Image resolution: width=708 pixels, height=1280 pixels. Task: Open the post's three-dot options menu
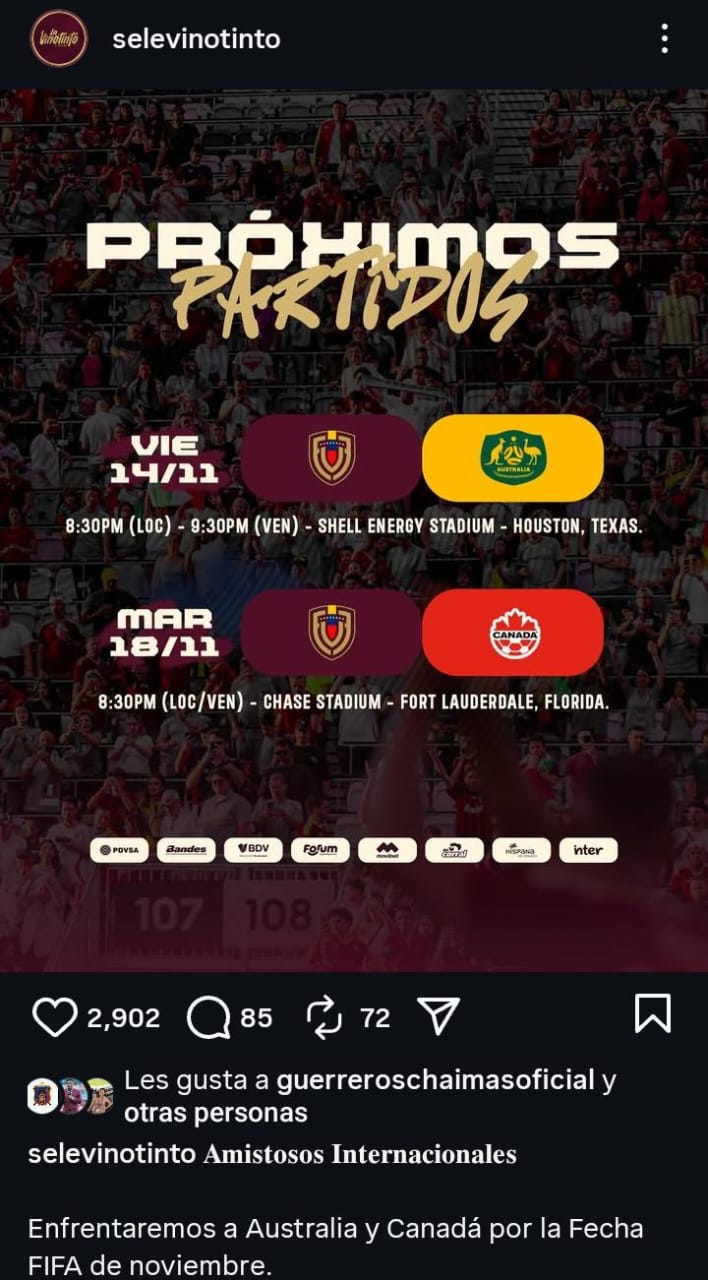click(x=664, y=39)
